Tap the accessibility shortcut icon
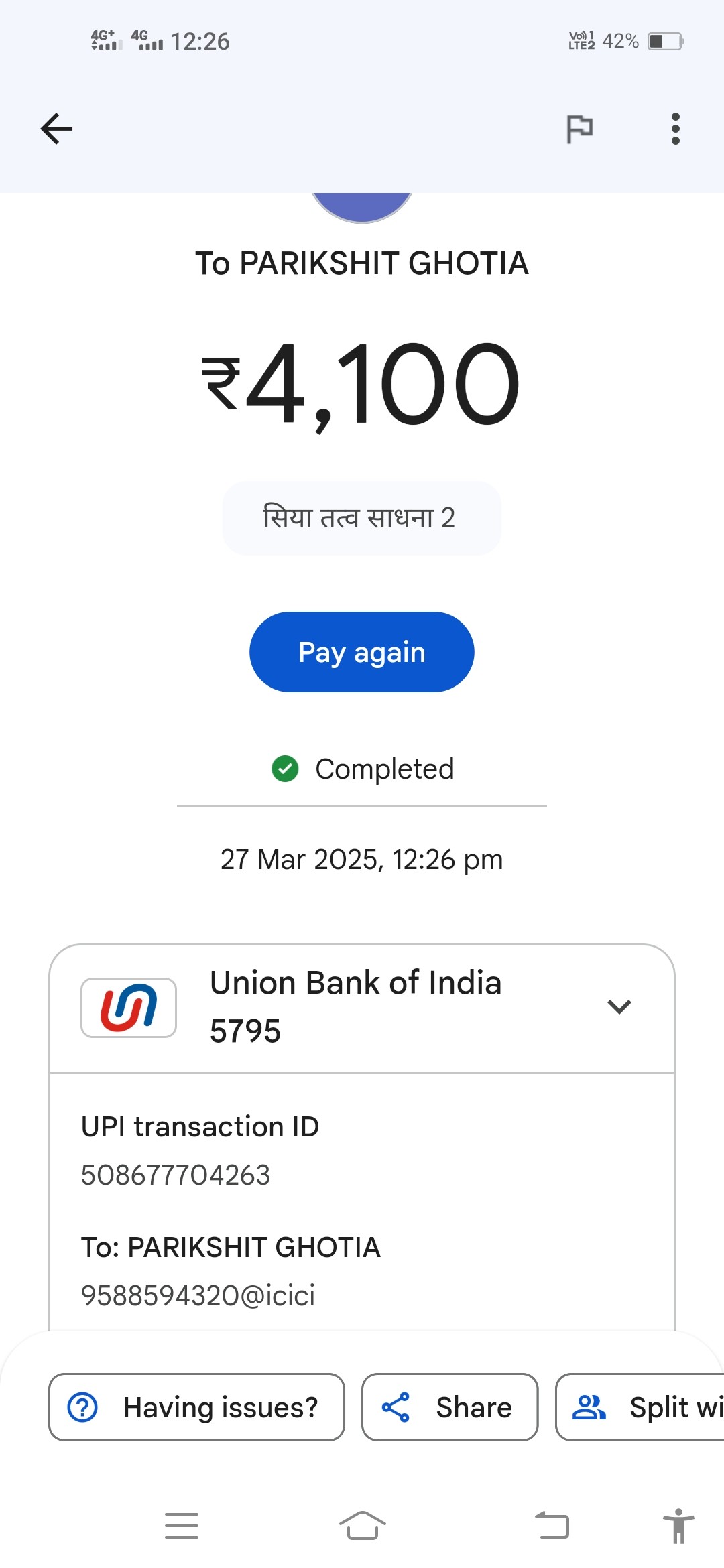724x1568 pixels. (x=678, y=1526)
